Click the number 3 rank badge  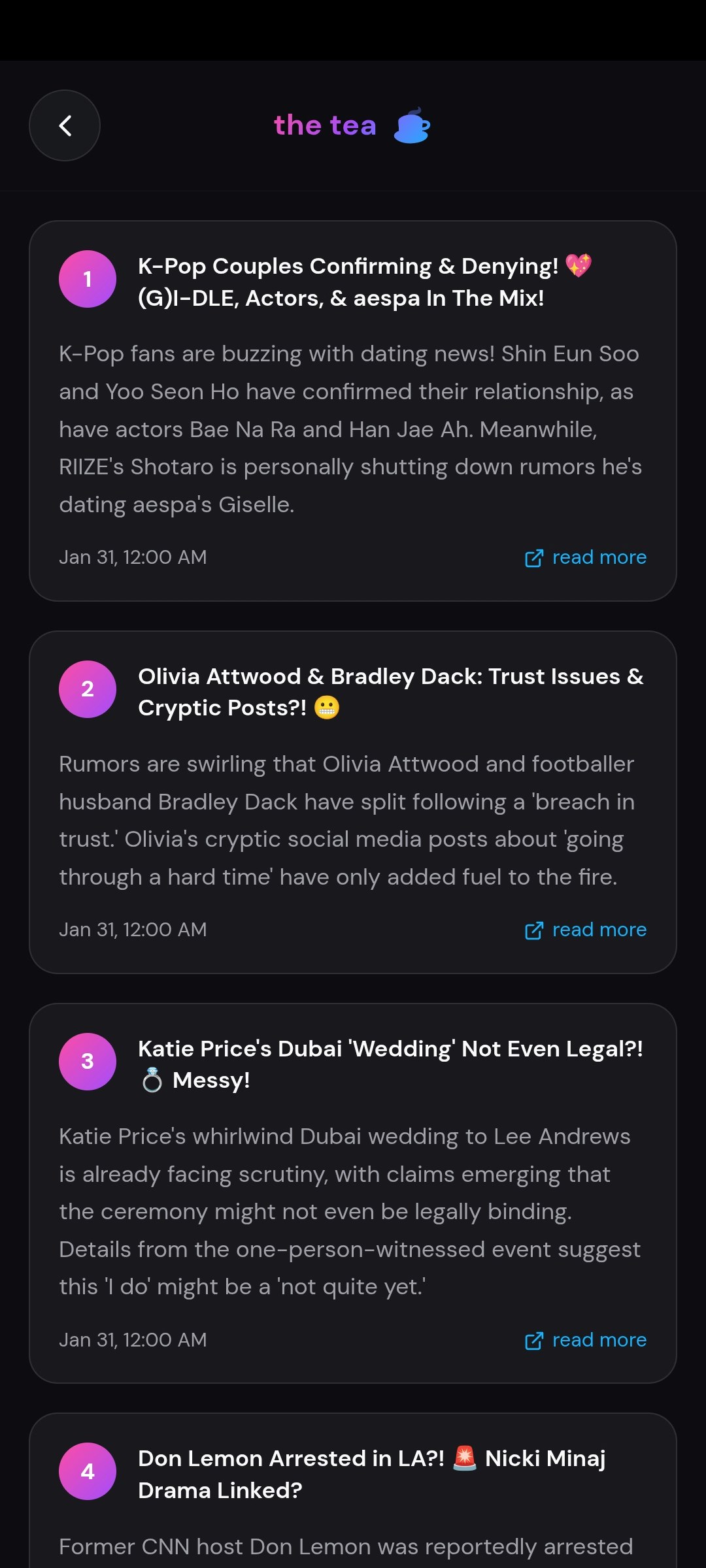click(x=88, y=1062)
